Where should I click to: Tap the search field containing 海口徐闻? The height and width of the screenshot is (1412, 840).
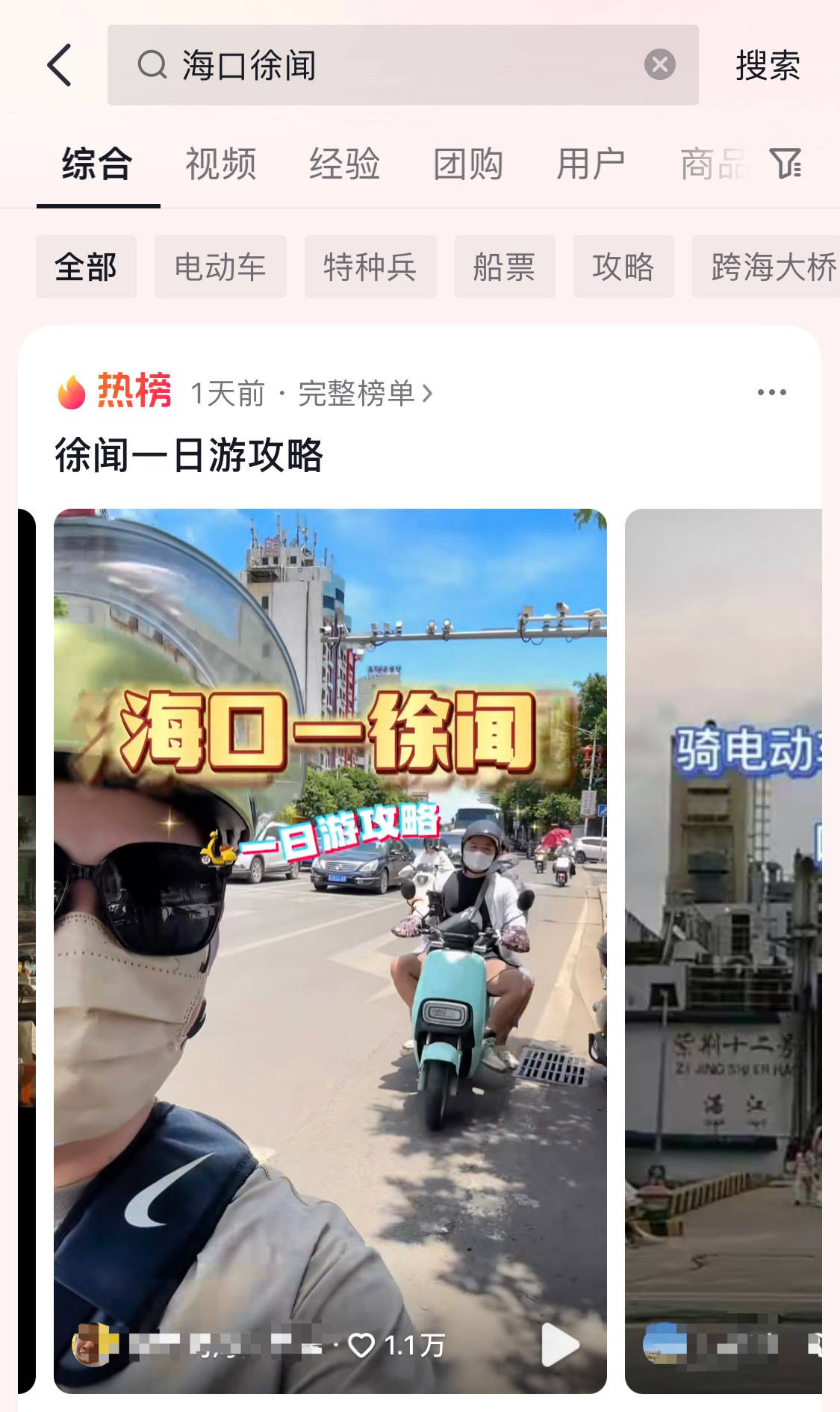coord(388,65)
